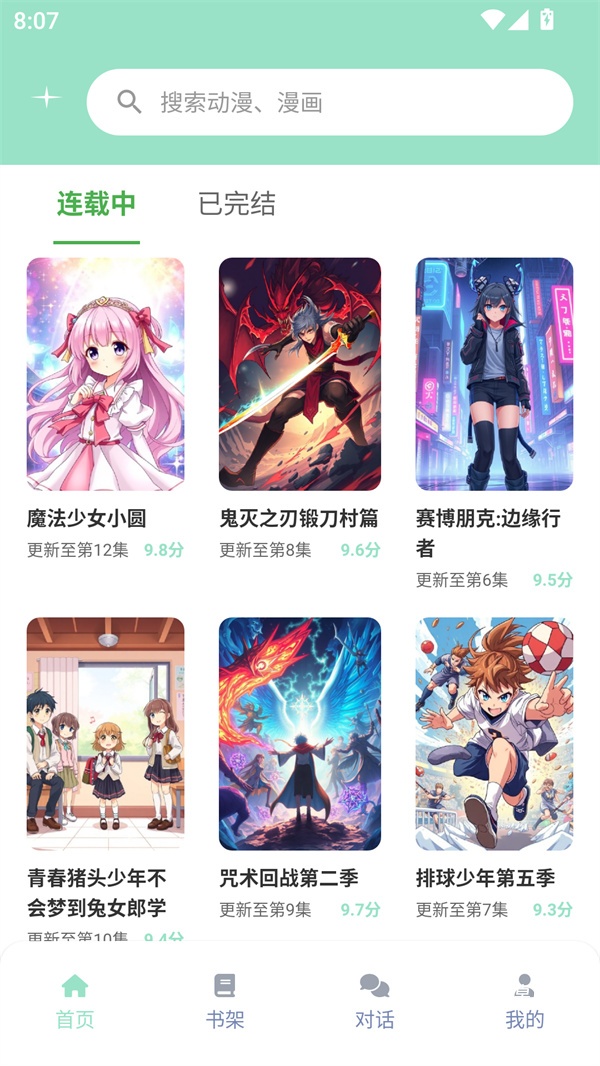Open the 青春猪头少年 anime card
600x1066 pixels.
coord(105,735)
